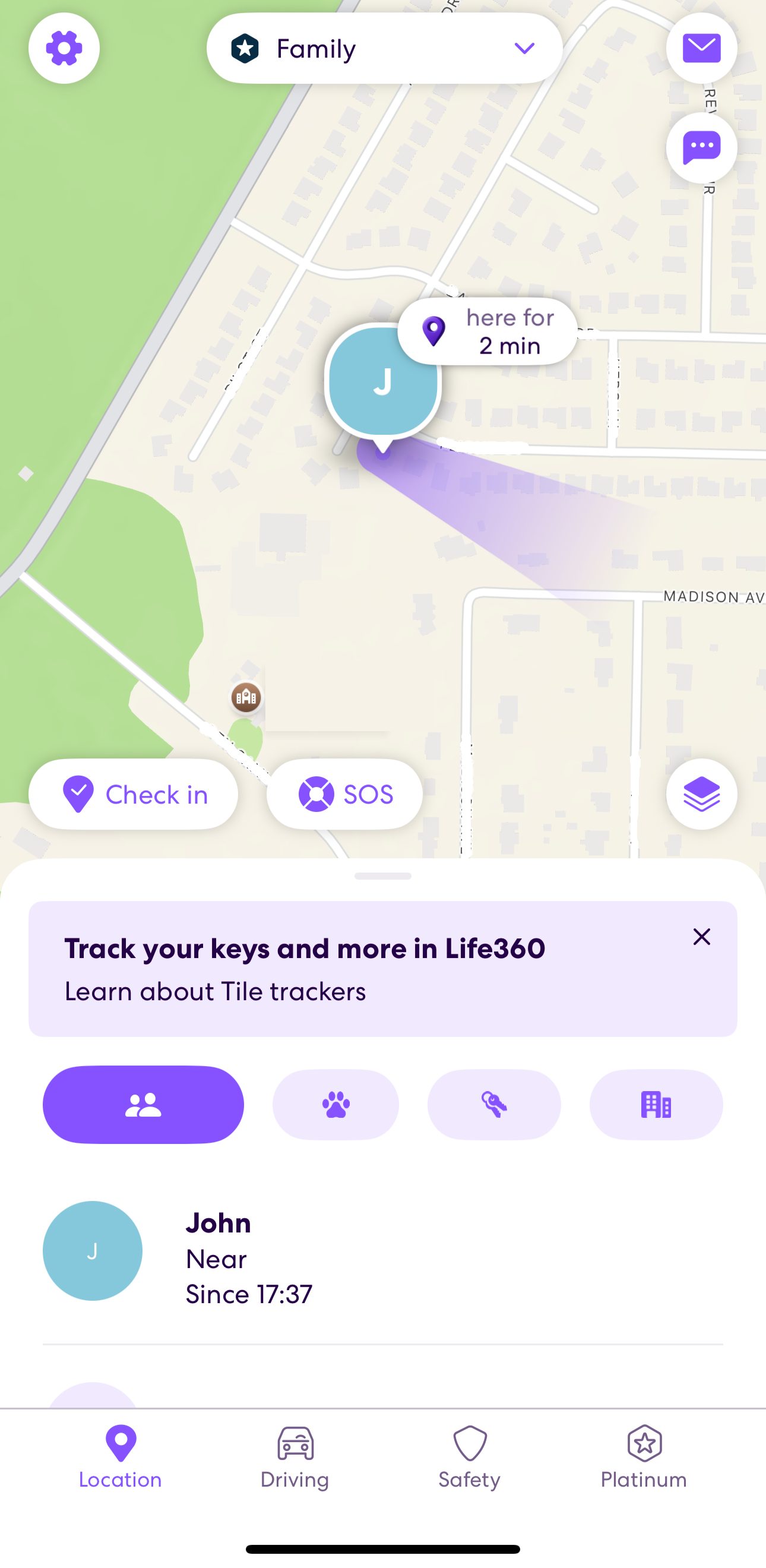Image resolution: width=766 pixels, height=1568 pixels.
Task: Expand the bottom sheet drag handle
Action: pos(382,877)
